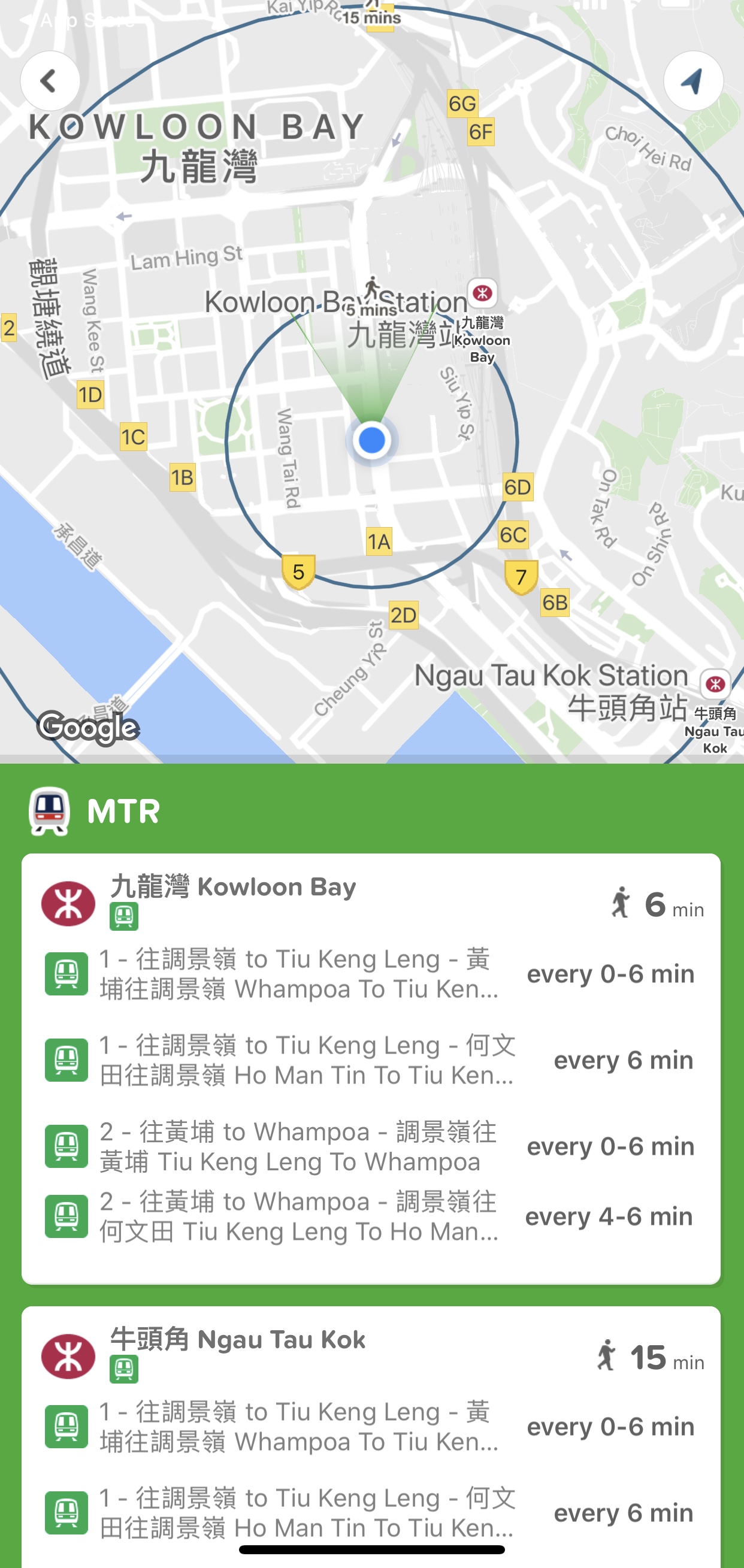744x1568 pixels.
Task: Tap Ngau Tau Kok Station MTR marker on map
Action: [x=715, y=684]
